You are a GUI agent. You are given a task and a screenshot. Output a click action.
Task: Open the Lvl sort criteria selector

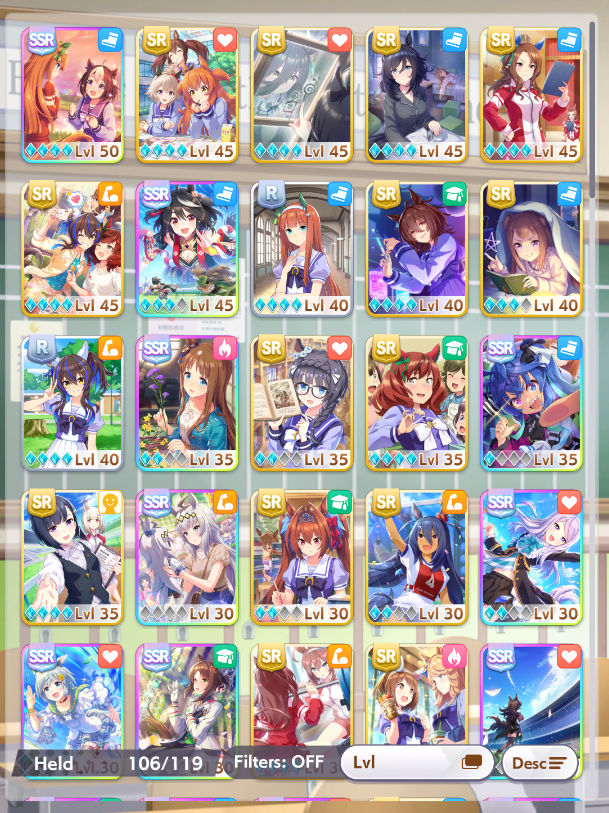click(x=417, y=762)
